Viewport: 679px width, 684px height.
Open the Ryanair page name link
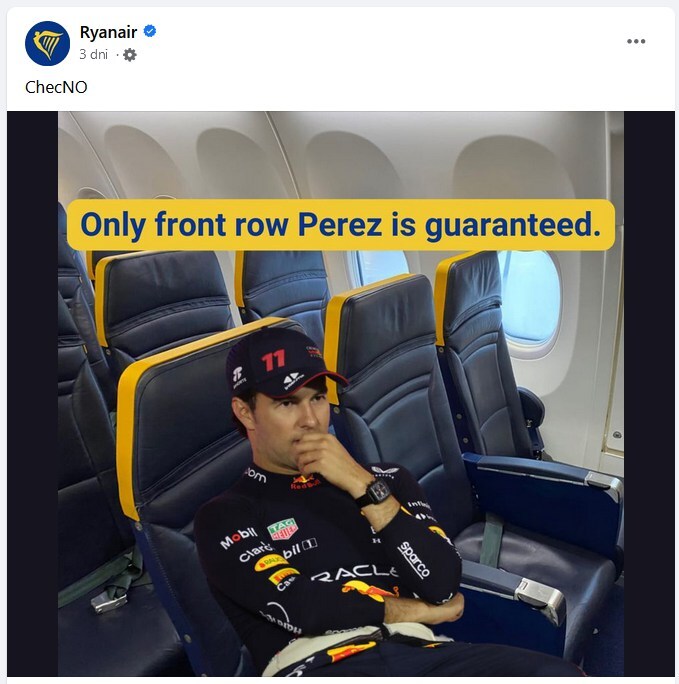click(x=108, y=33)
